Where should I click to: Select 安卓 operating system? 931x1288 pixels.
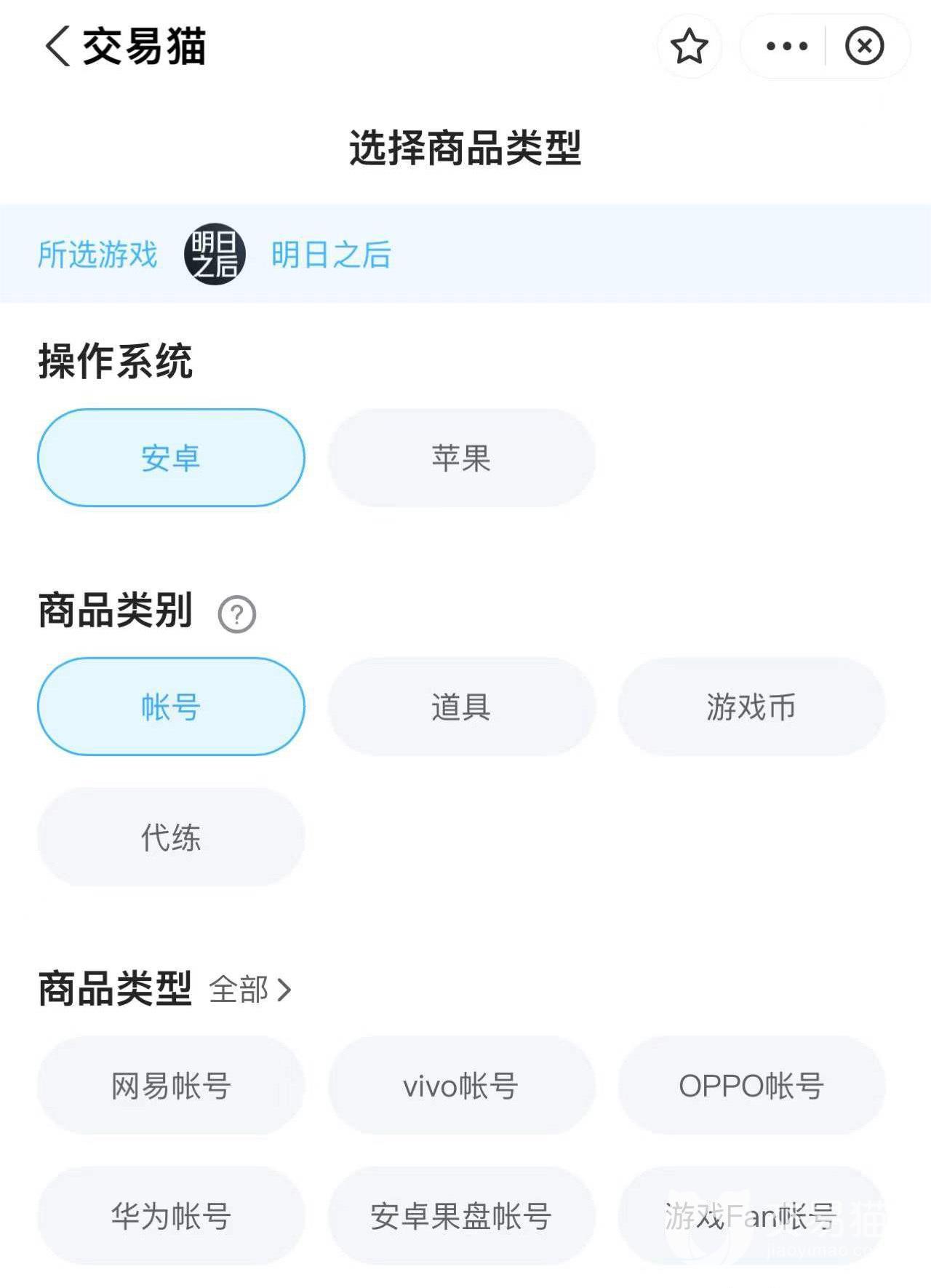tap(171, 458)
